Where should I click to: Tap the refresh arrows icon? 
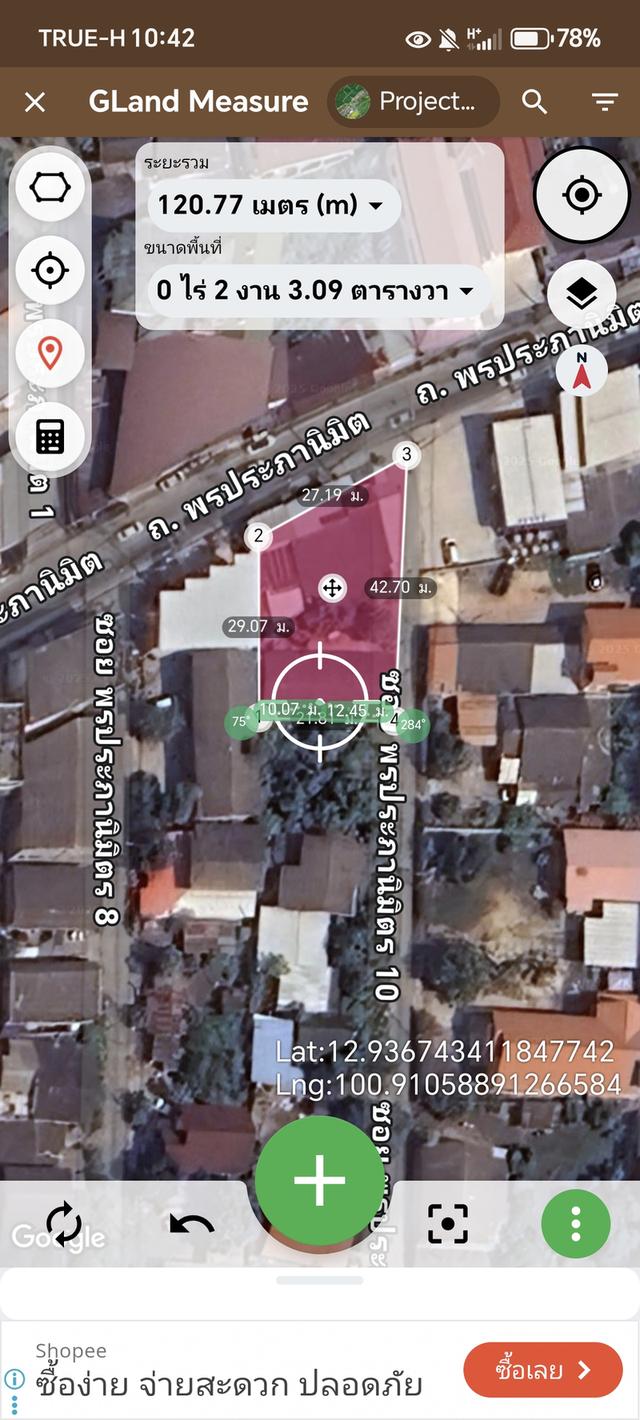pos(64,1224)
